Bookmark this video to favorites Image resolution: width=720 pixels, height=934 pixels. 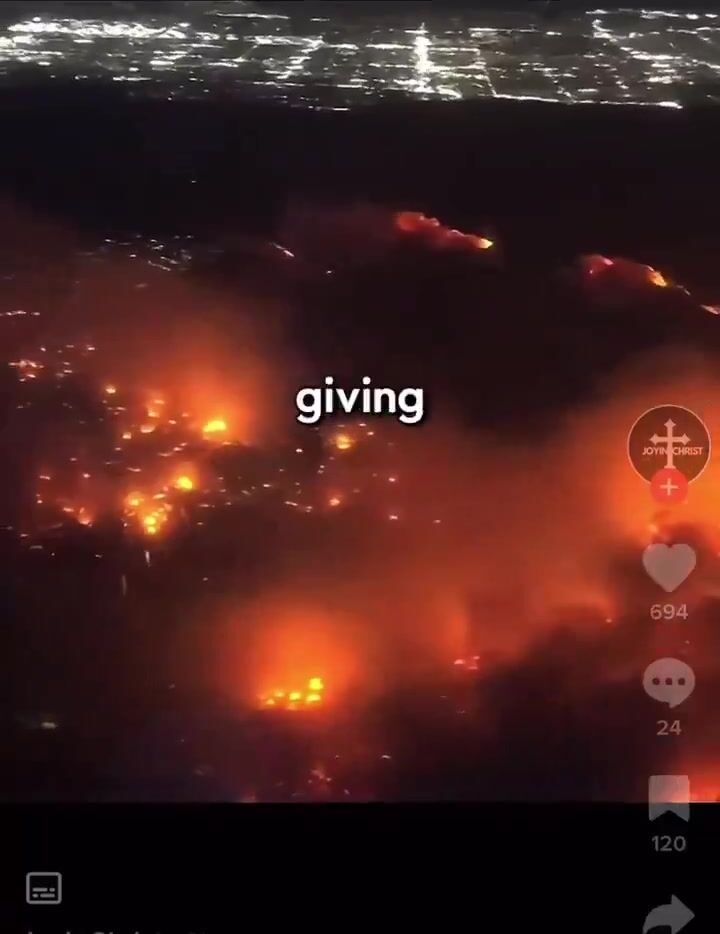click(x=669, y=799)
